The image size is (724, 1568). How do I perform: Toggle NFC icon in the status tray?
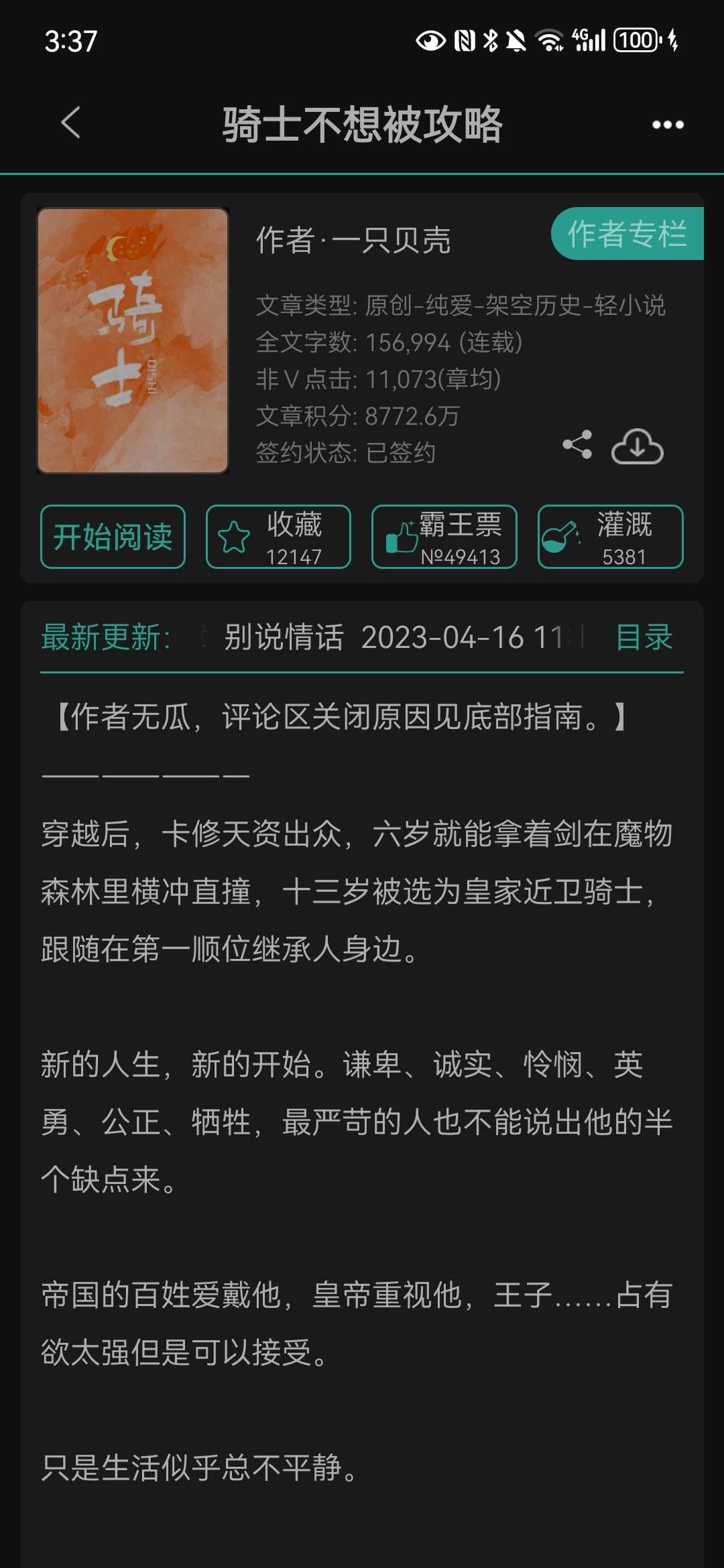pyautogui.click(x=464, y=42)
